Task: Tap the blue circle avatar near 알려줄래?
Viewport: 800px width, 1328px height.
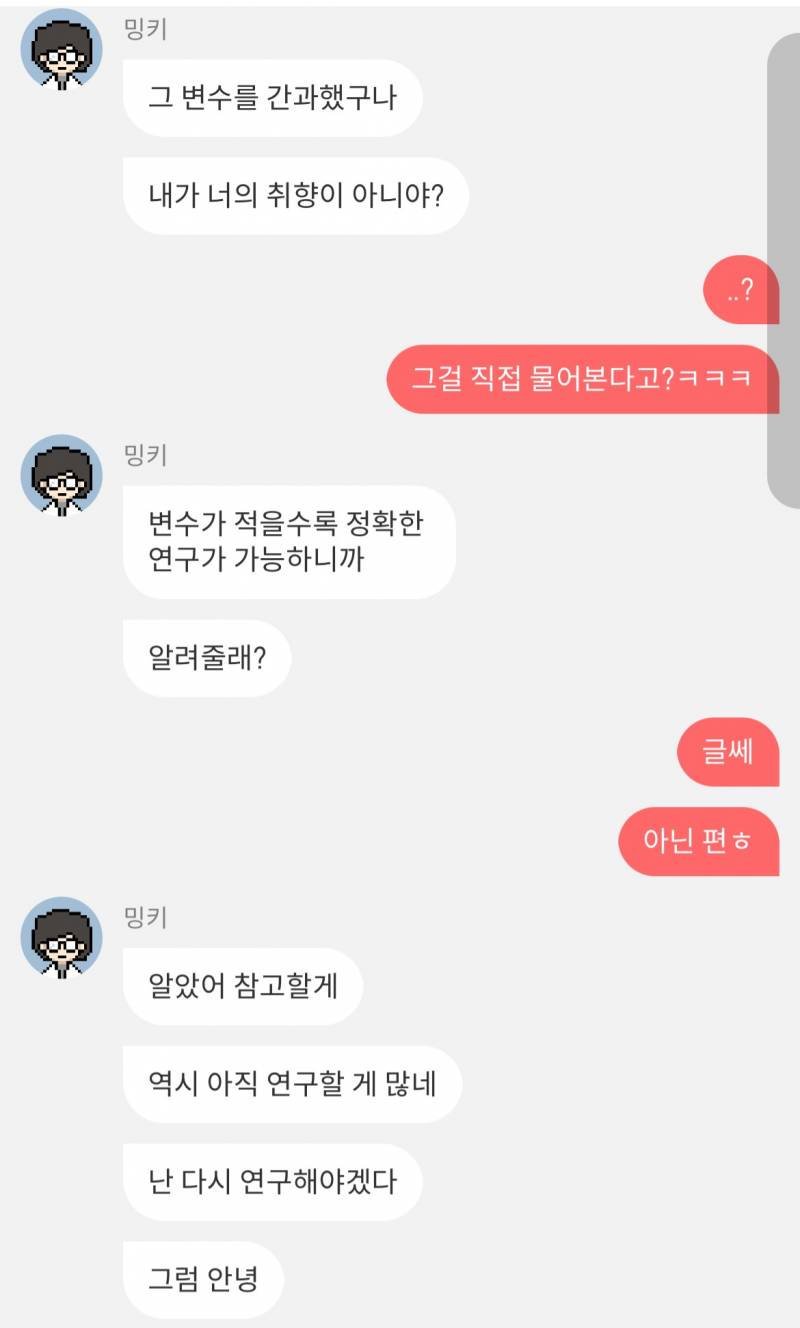Action: (62, 477)
